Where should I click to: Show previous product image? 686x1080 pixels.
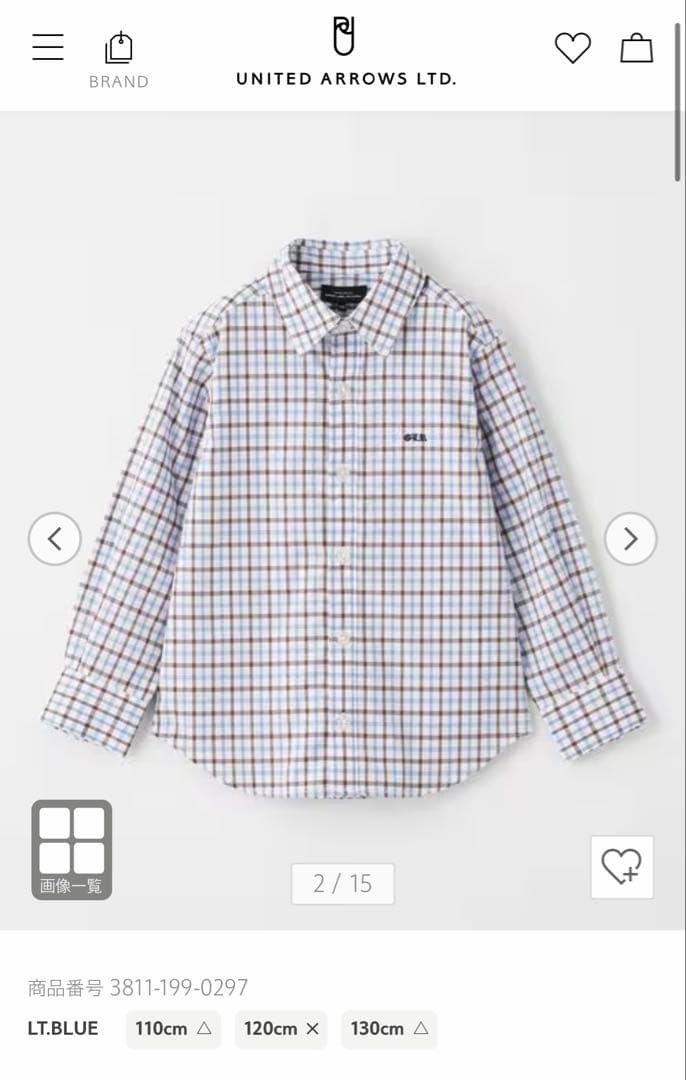pos(54,539)
